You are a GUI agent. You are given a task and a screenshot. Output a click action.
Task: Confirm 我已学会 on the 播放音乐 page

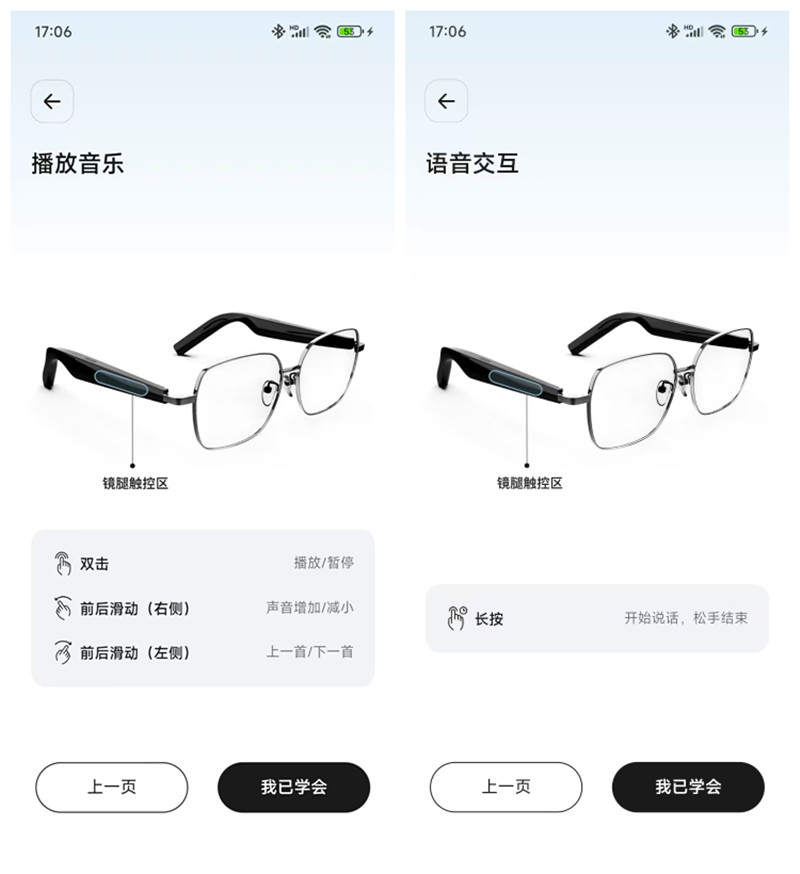pos(294,787)
